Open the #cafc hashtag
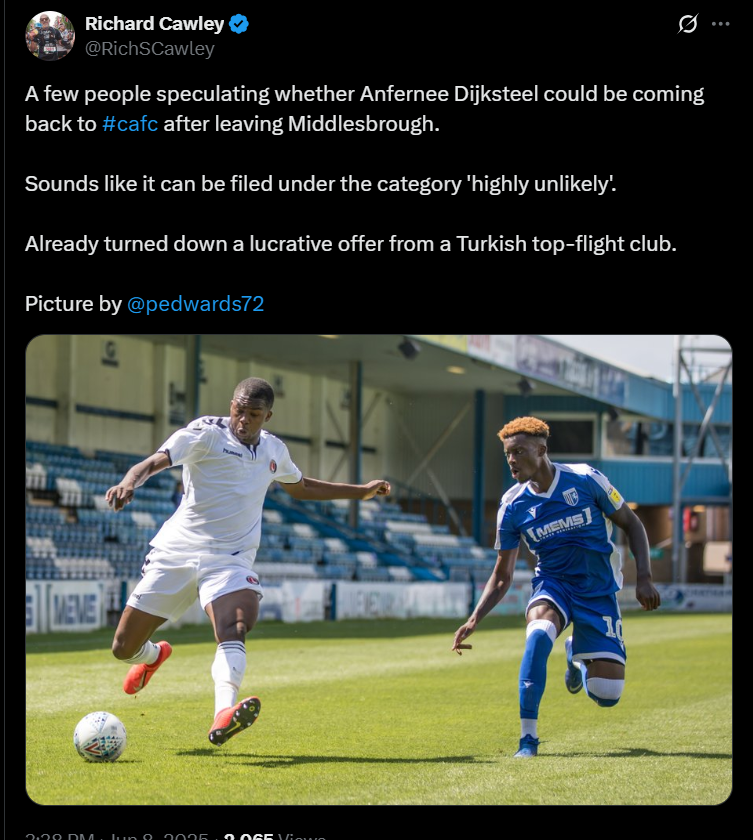The width and height of the screenshot is (753, 840). [x=130, y=125]
